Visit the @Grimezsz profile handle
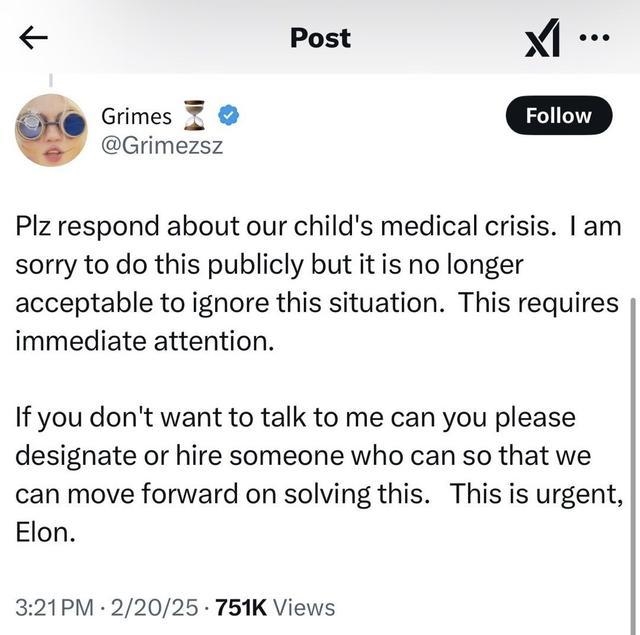Image resolution: width=640 pixels, height=635 pixels. [x=162, y=146]
